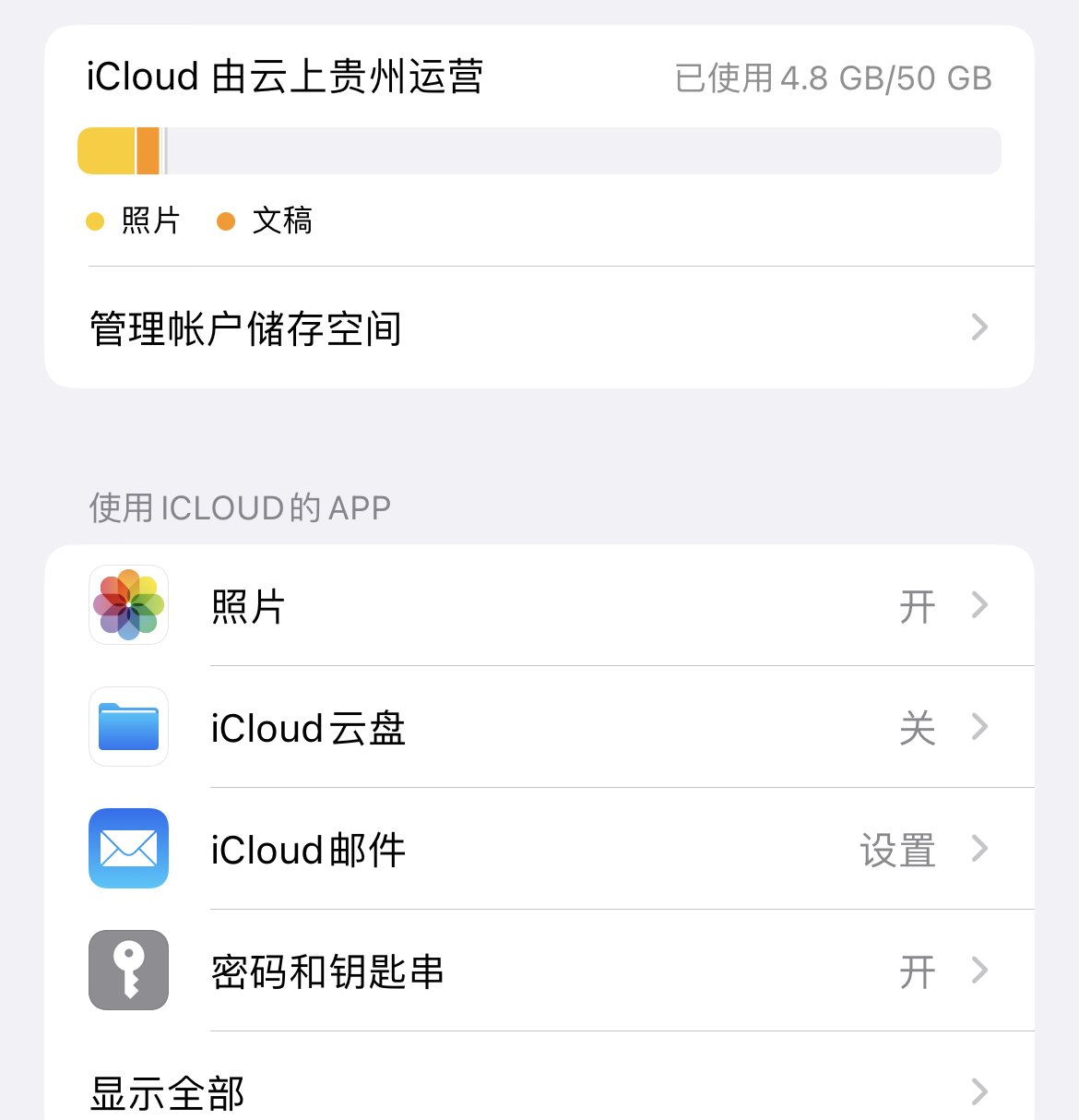Toggle 密码和钥匙串 marked 开
Screen dimensions: 1079x1120
(x=916, y=971)
